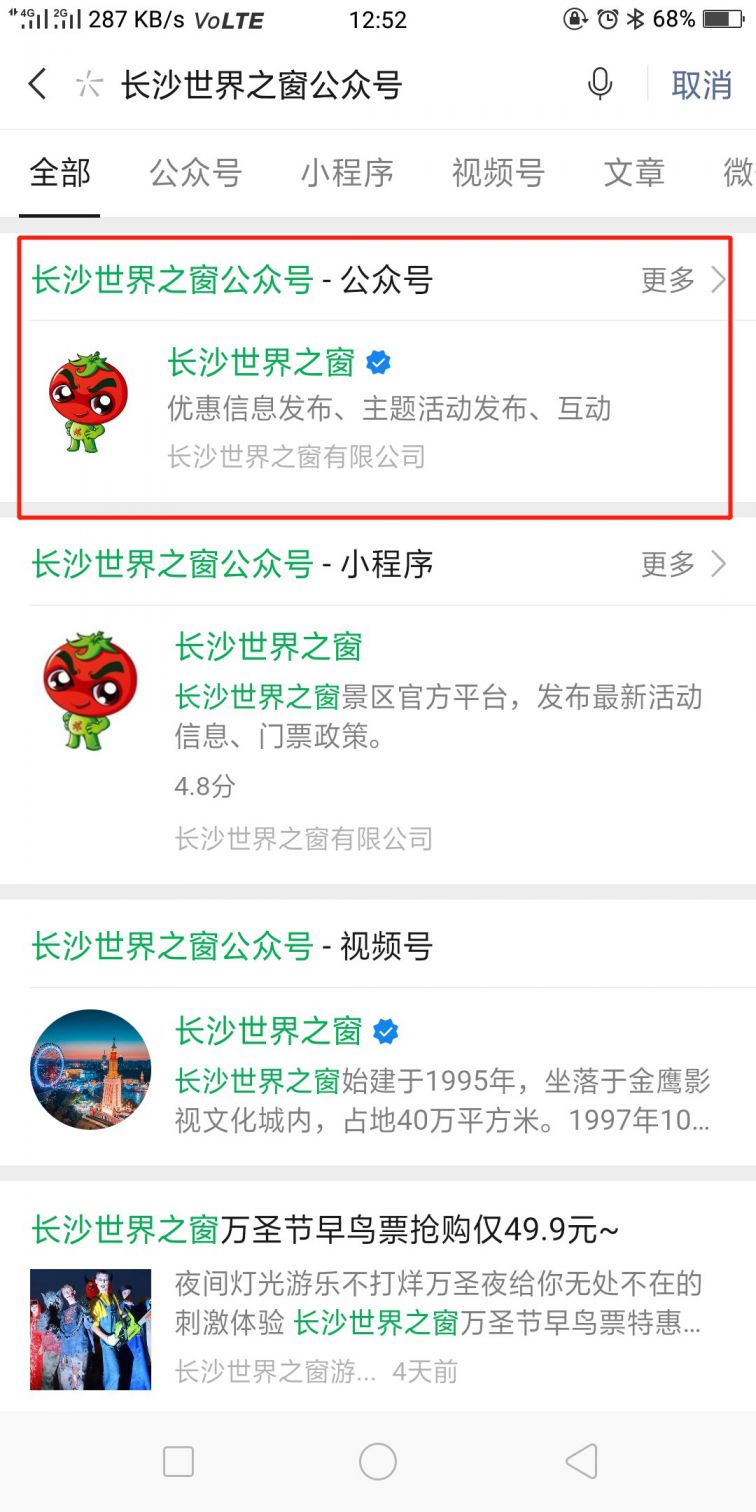Tap the system home button
Viewport: 756px width, 1512px height.
[378, 1462]
